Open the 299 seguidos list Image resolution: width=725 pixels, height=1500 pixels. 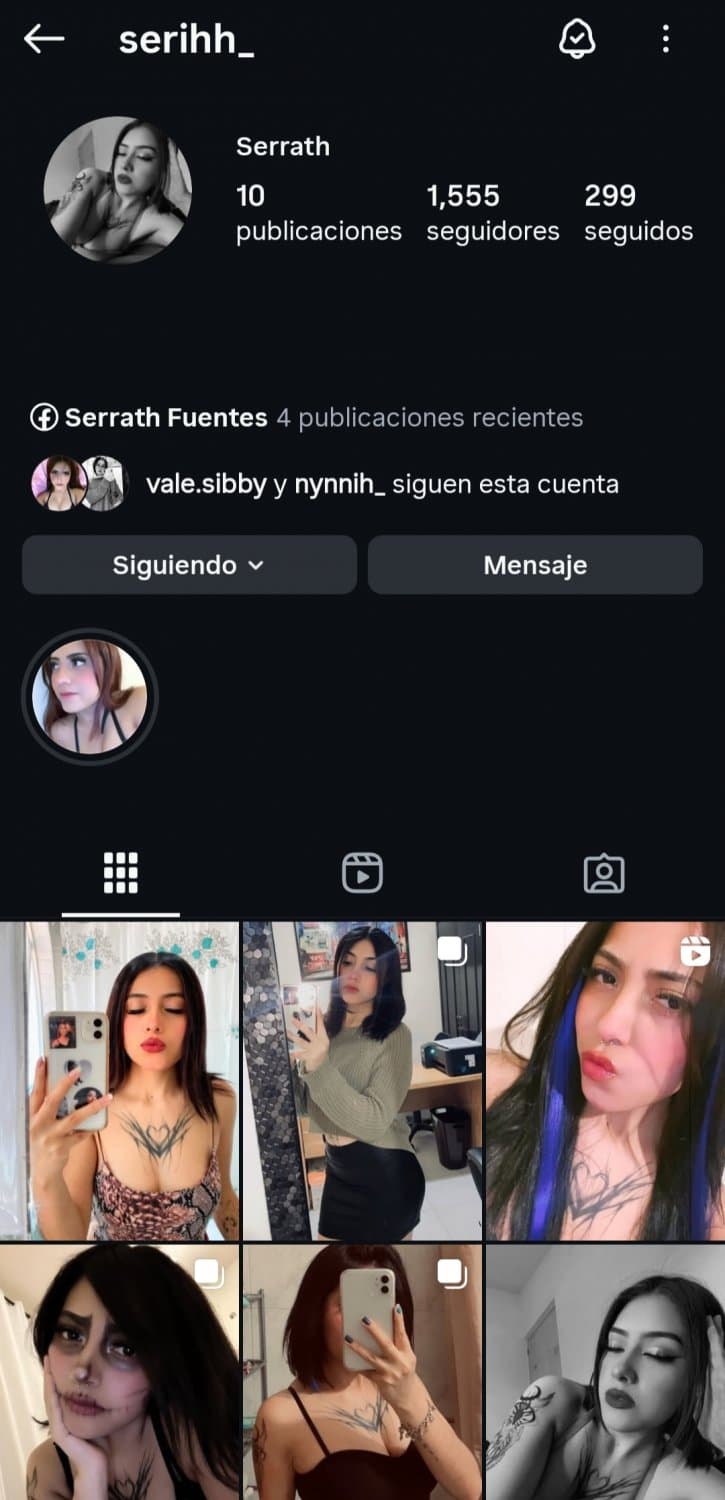[x=638, y=212]
